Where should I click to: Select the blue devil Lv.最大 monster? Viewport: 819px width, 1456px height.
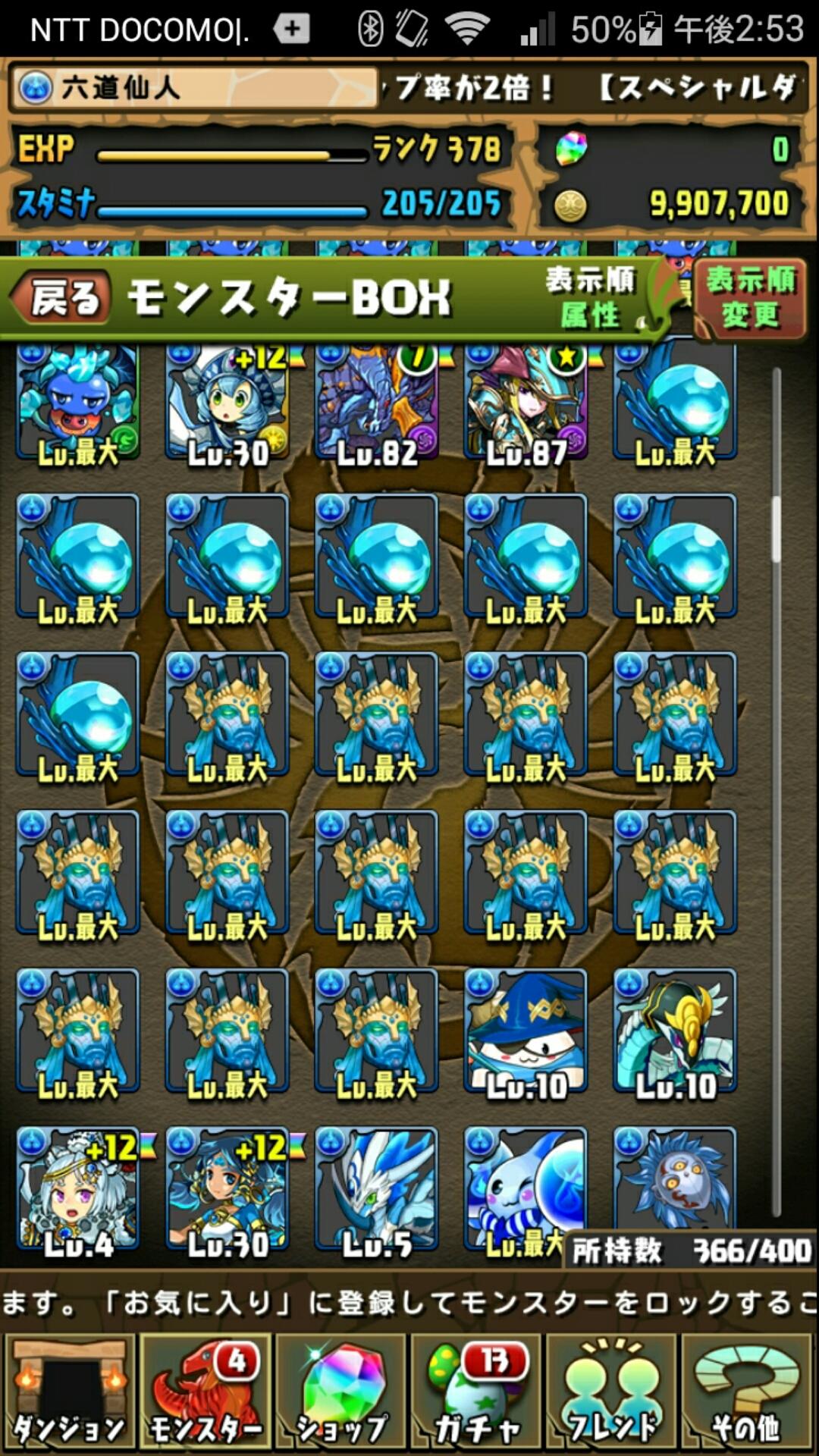coord(78,403)
